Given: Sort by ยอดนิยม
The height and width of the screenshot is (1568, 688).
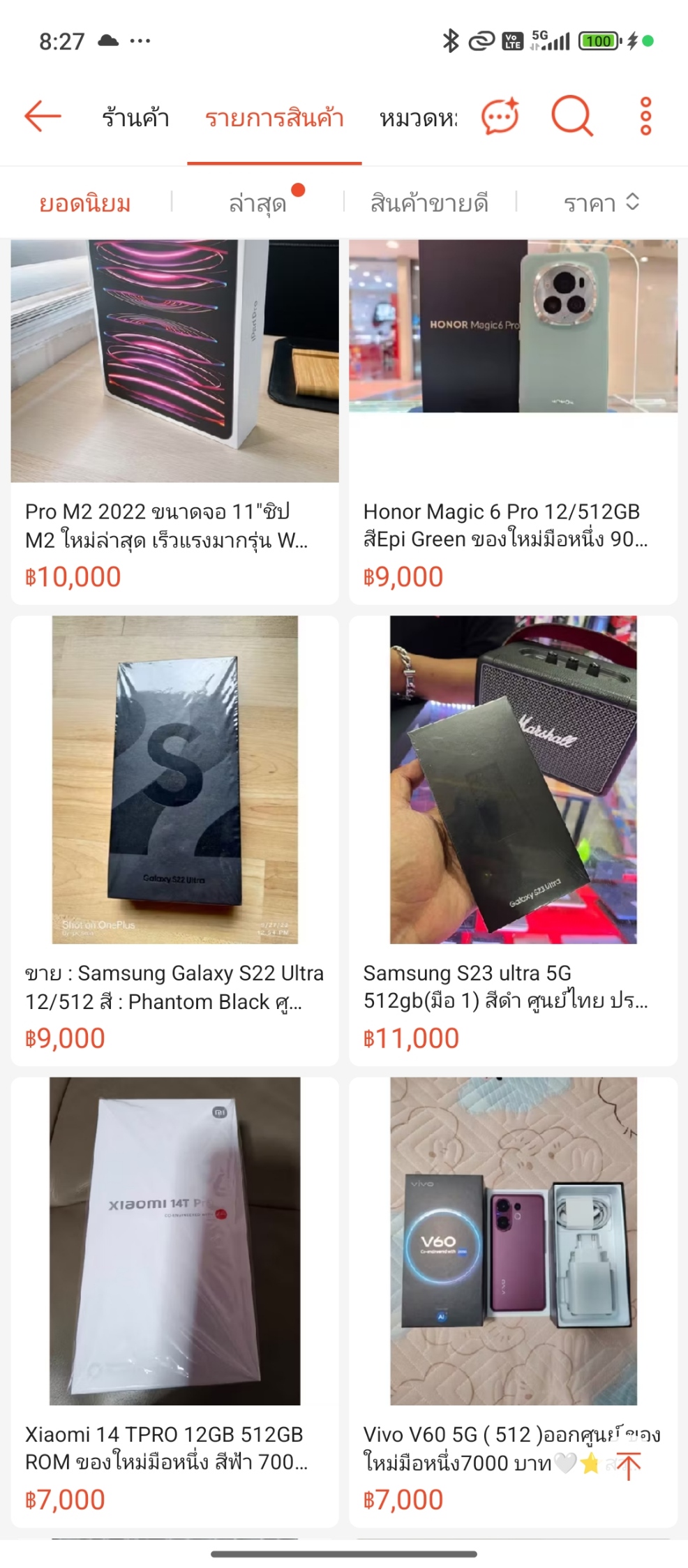Looking at the screenshot, I should (x=85, y=204).
